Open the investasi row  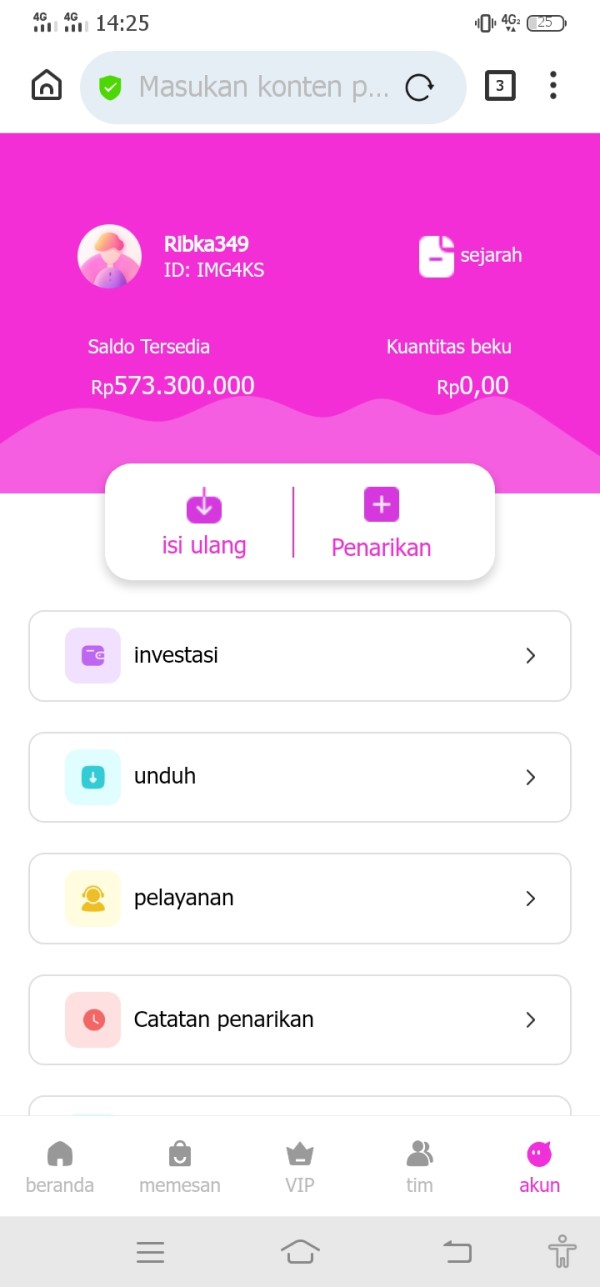tap(300, 656)
